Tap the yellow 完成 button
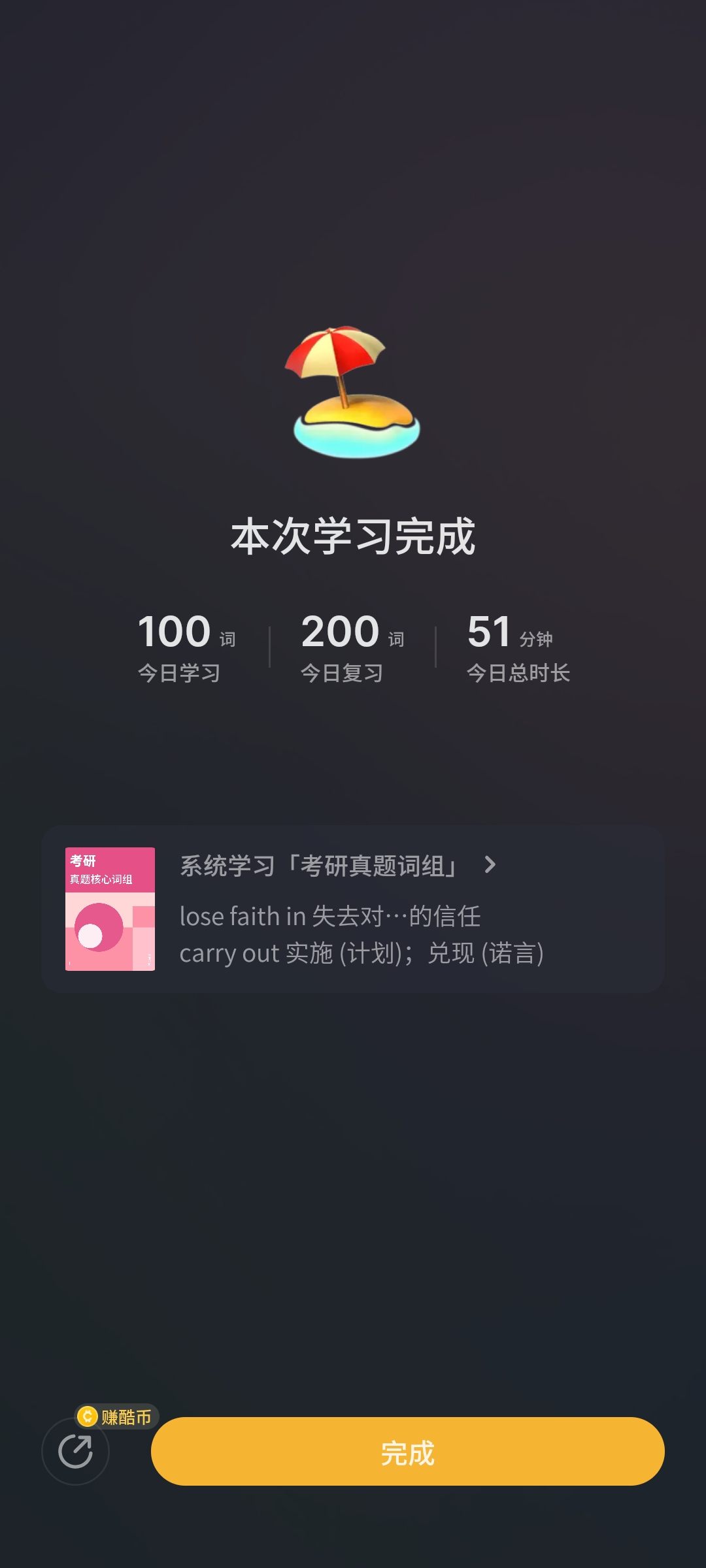 point(407,1451)
